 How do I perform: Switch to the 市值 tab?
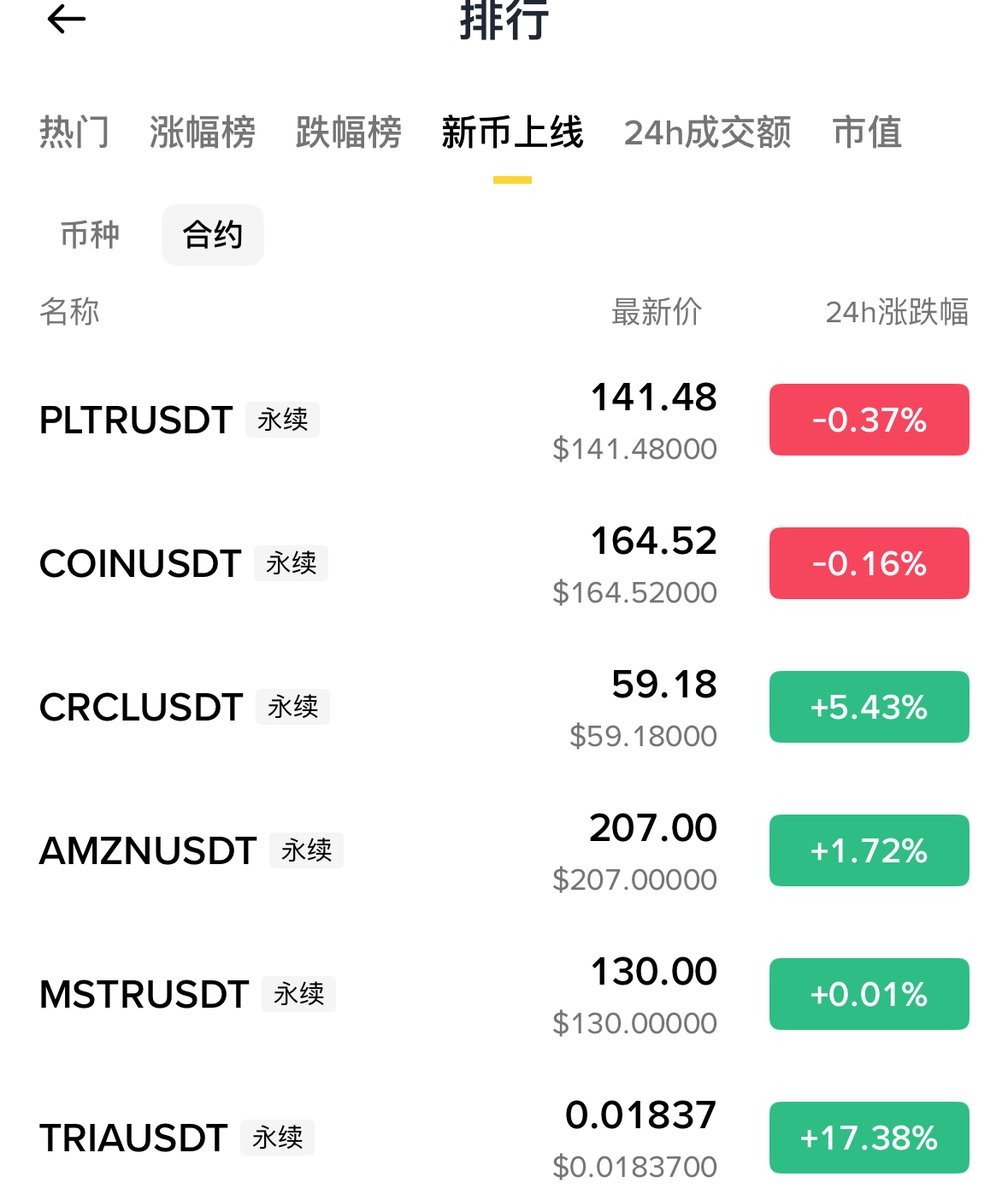[x=867, y=133]
